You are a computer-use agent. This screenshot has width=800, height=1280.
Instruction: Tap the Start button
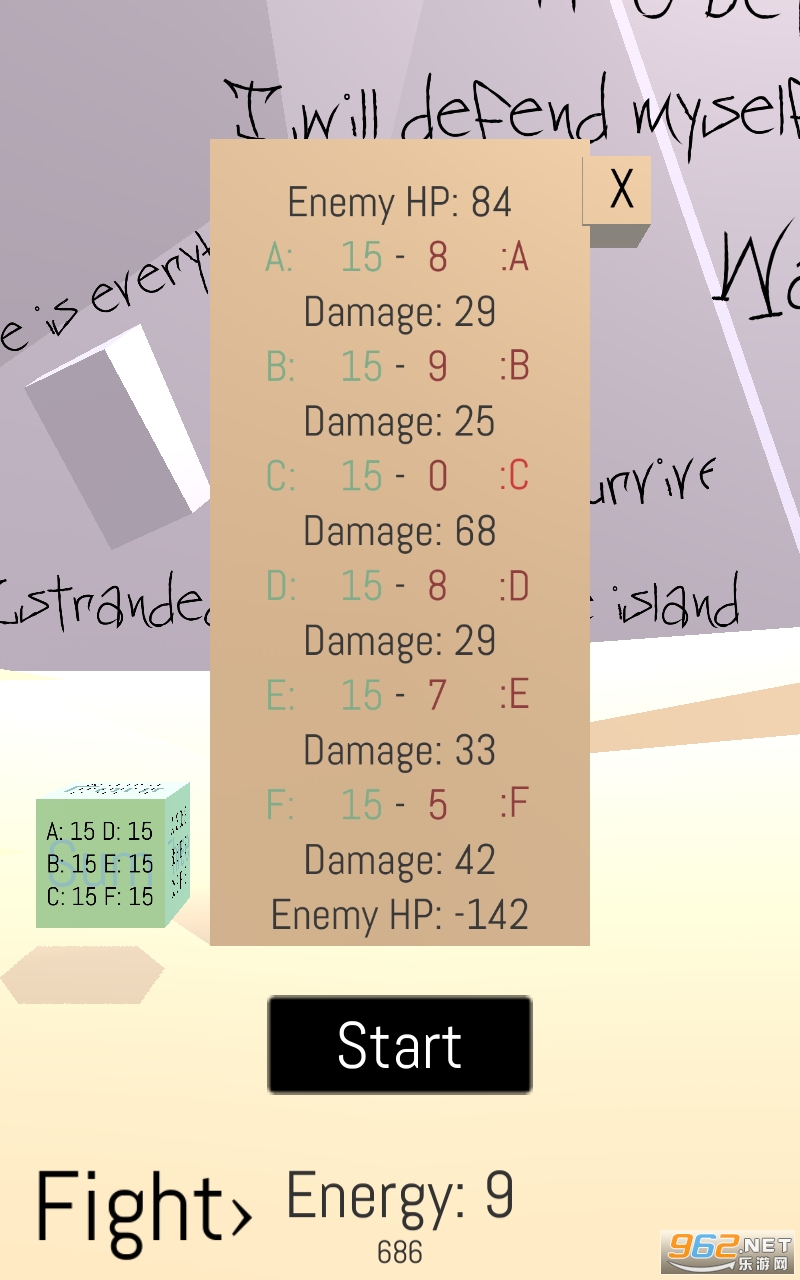[400, 1045]
